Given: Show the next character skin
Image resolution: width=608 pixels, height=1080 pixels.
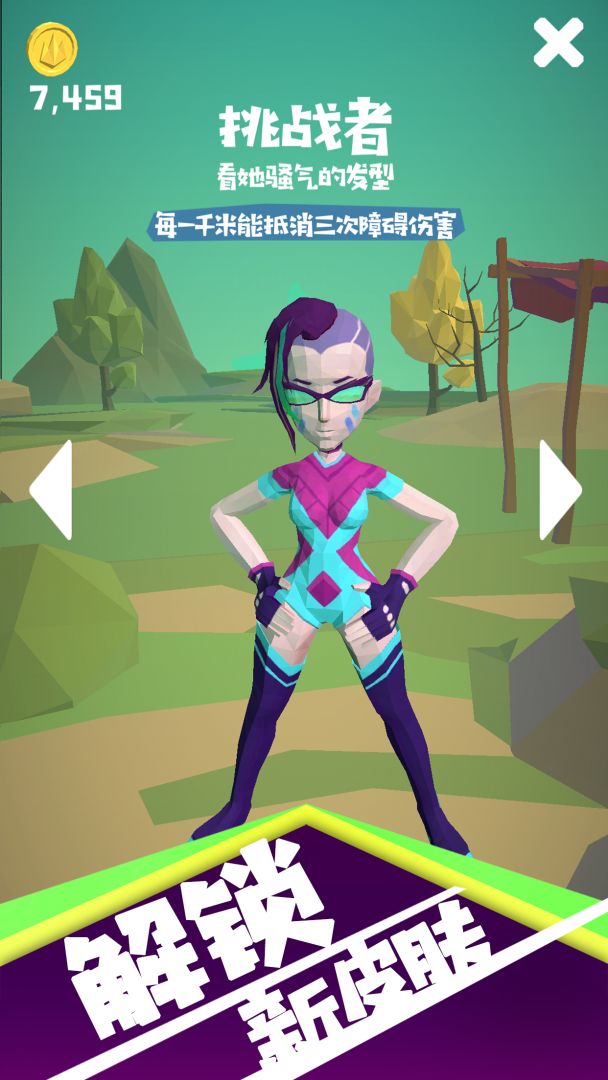Looking at the screenshot, I should (x=558, y=489).
